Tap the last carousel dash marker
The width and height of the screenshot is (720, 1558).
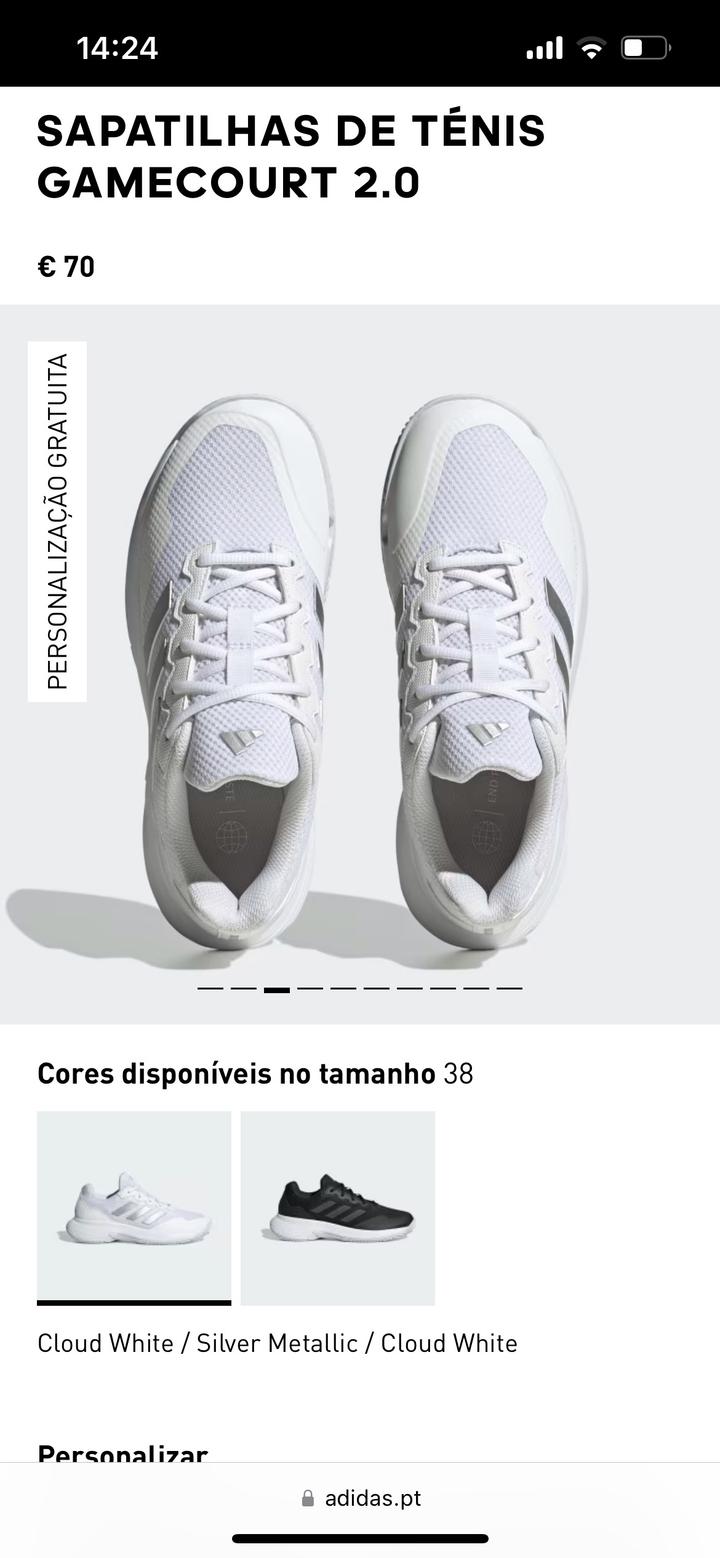coord(507,991)
